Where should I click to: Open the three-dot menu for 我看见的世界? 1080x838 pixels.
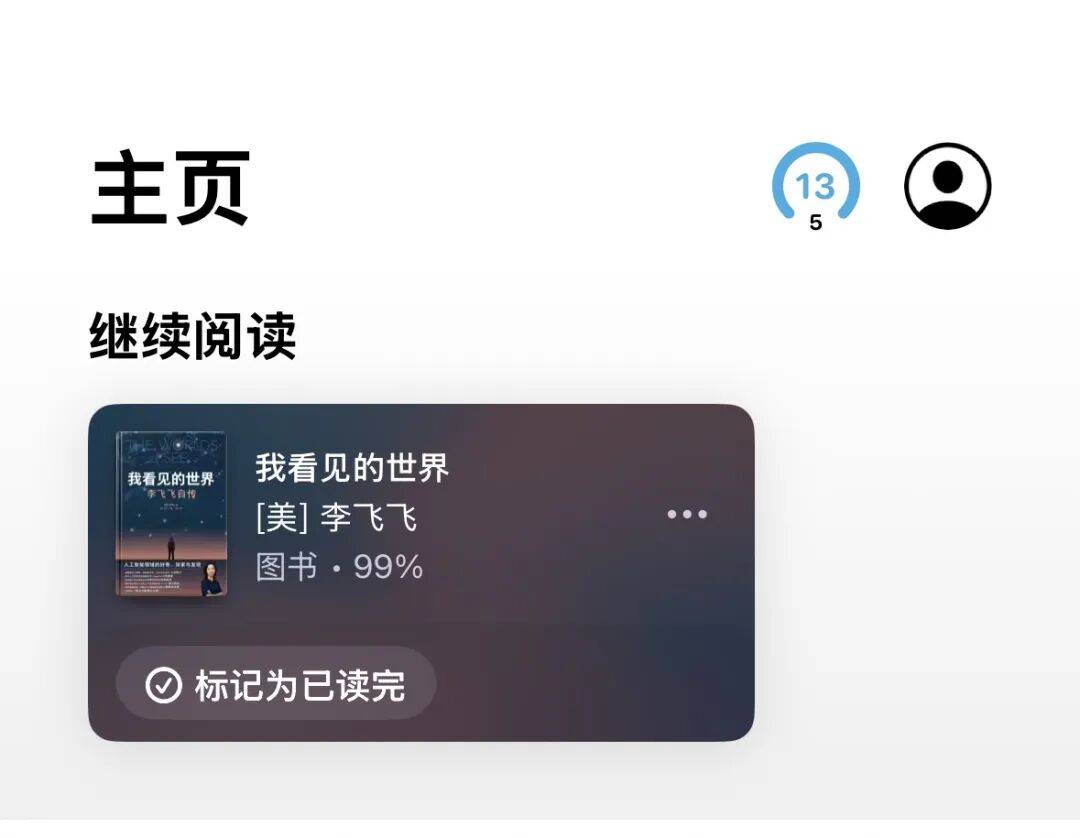[687, 514]
